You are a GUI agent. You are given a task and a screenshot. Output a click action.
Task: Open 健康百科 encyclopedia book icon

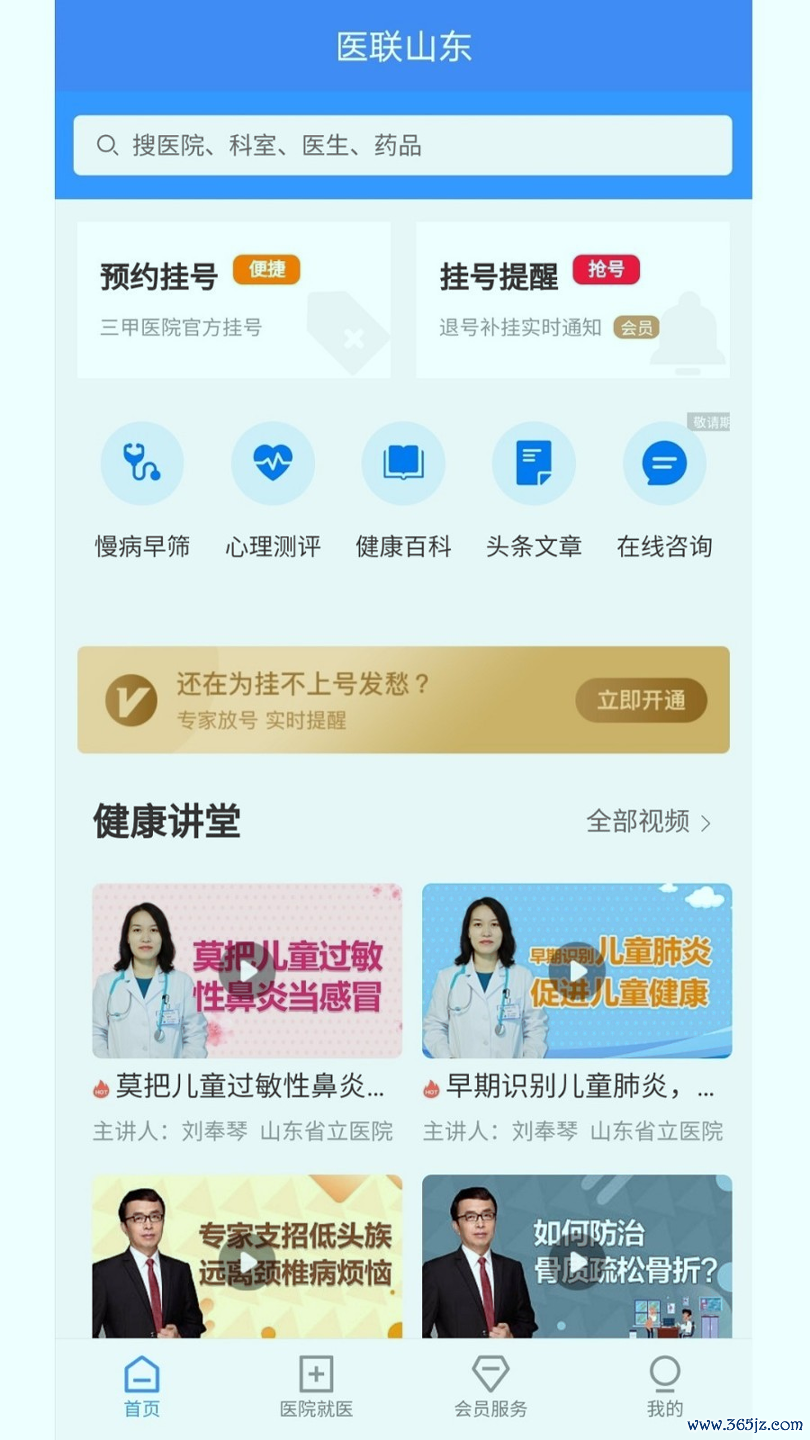(x=403, y=462)
